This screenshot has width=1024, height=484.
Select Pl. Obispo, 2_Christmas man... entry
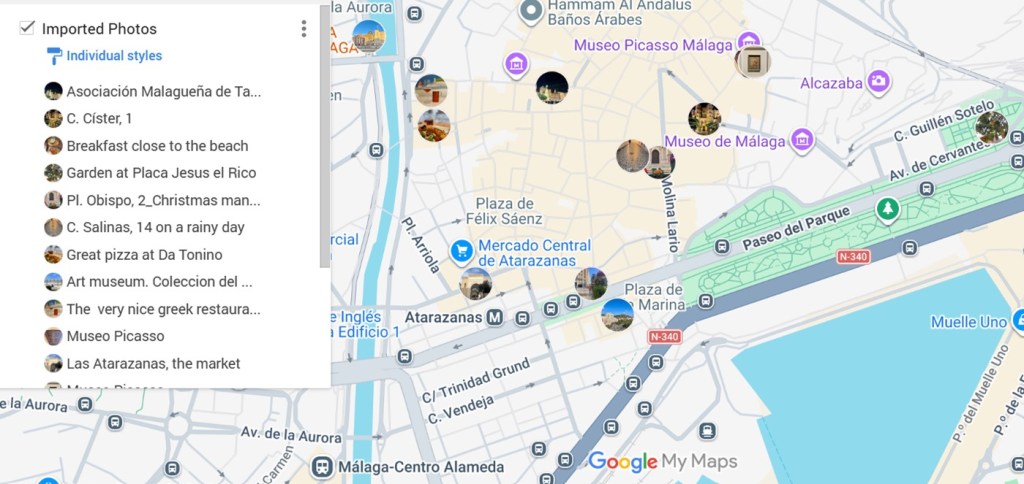163,200
